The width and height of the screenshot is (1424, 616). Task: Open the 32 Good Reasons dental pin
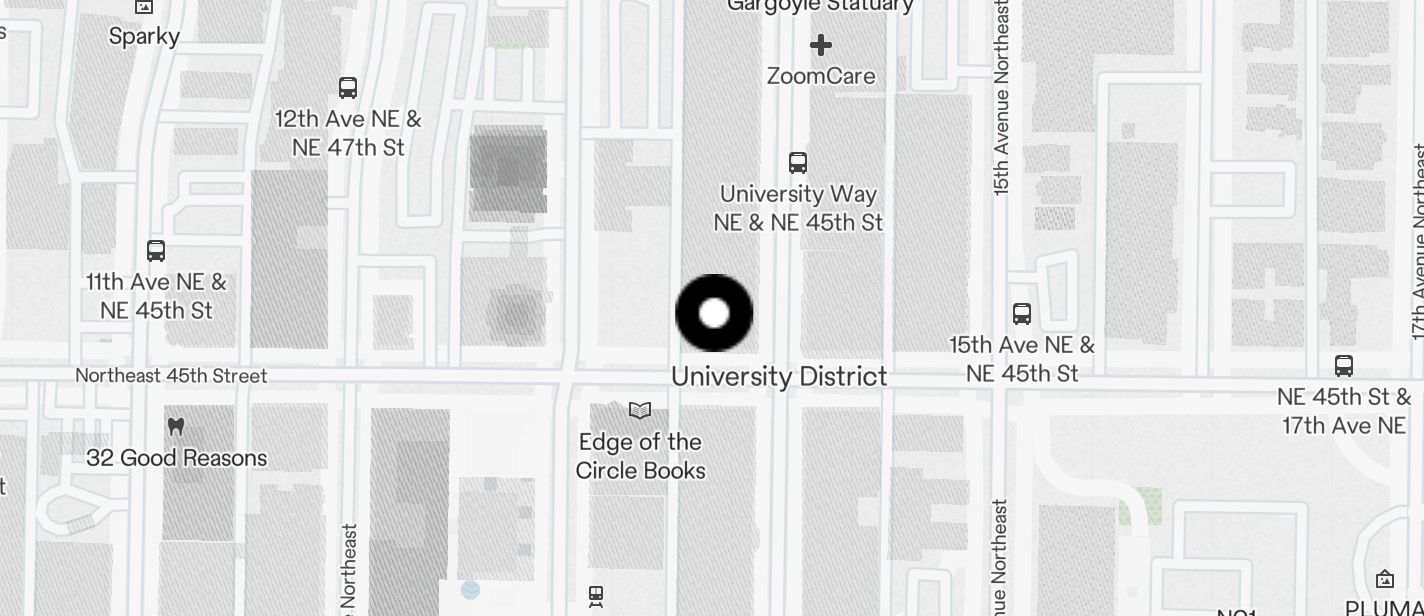pos(176,427)
